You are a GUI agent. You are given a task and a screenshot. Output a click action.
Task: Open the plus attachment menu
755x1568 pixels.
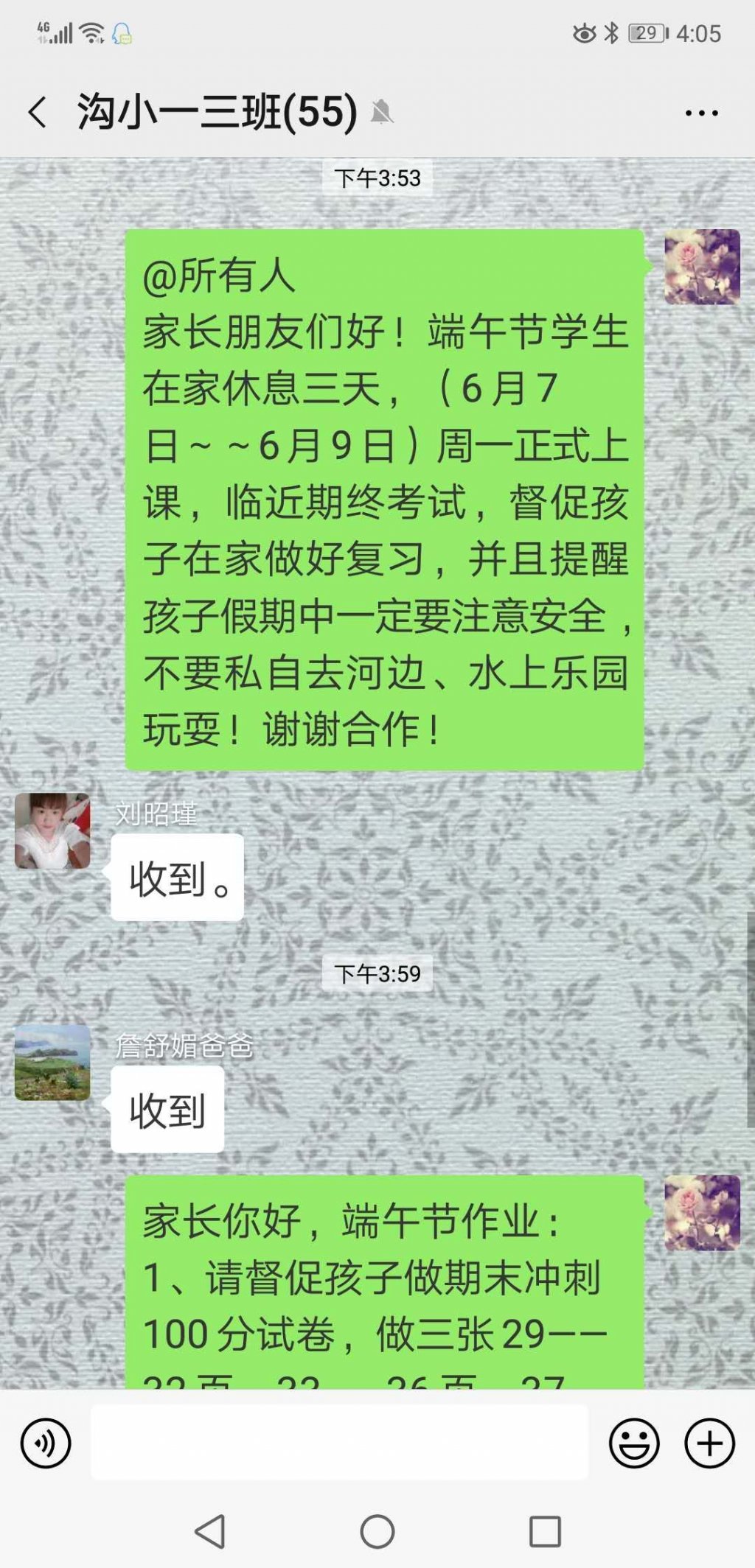709,1443
